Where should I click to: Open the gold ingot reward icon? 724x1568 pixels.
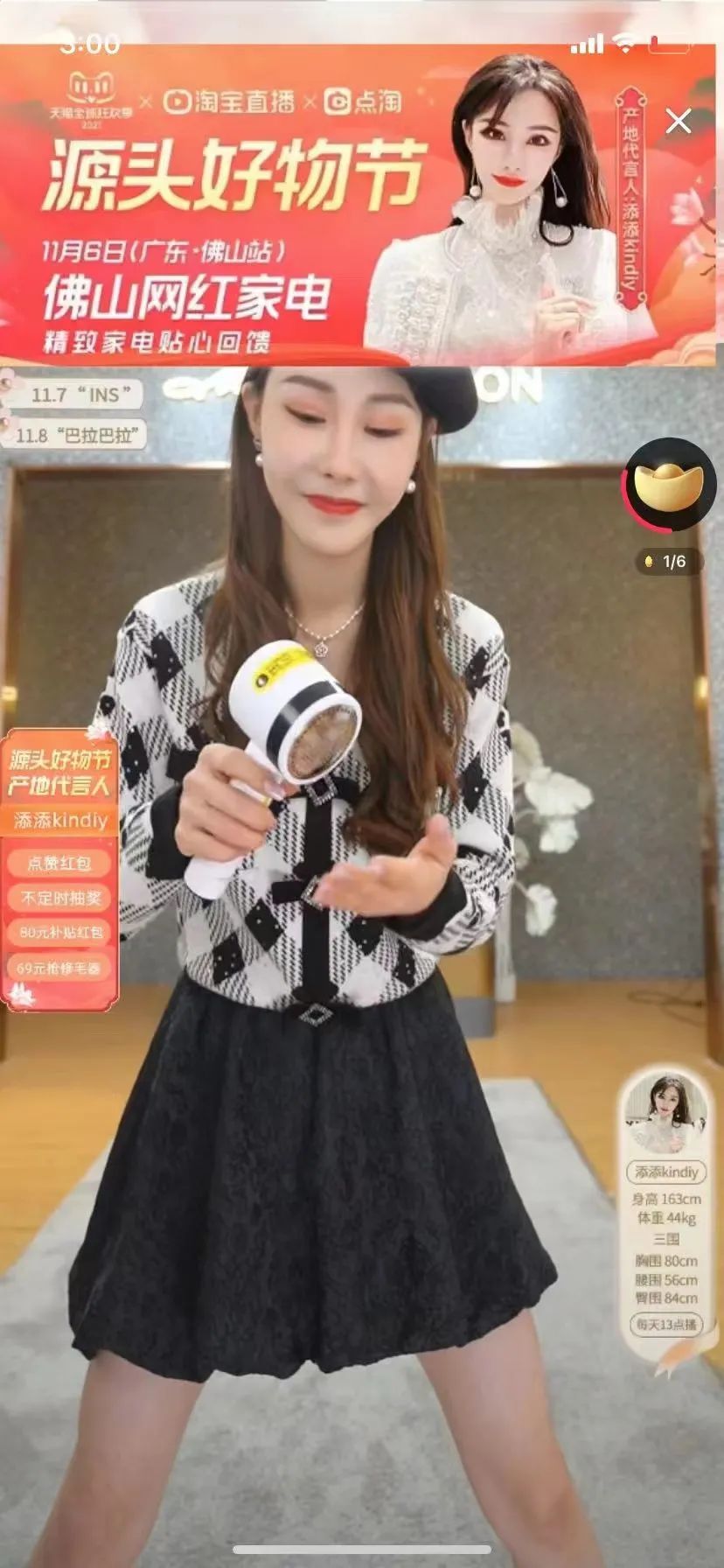pos(669,485)
